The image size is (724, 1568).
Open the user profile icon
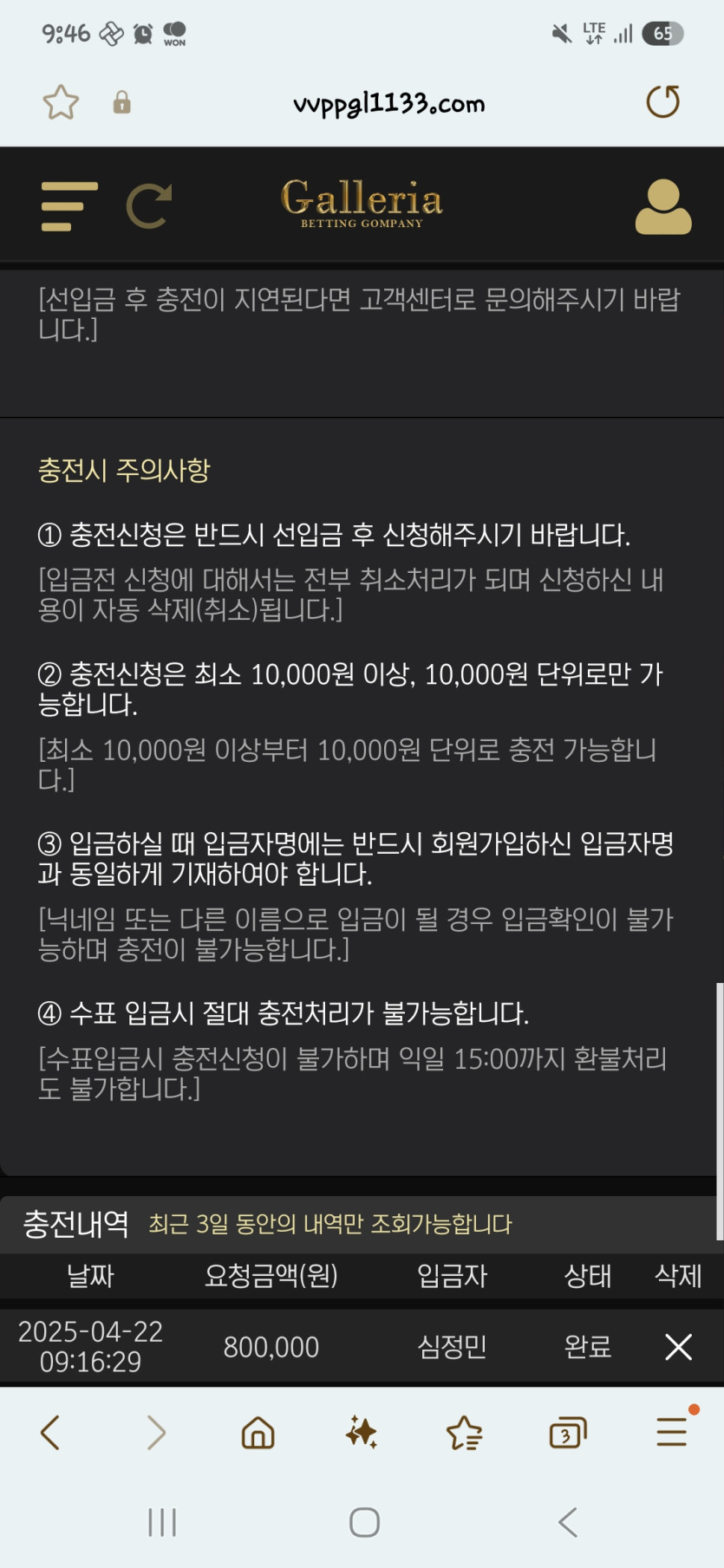tap(663, 206)
